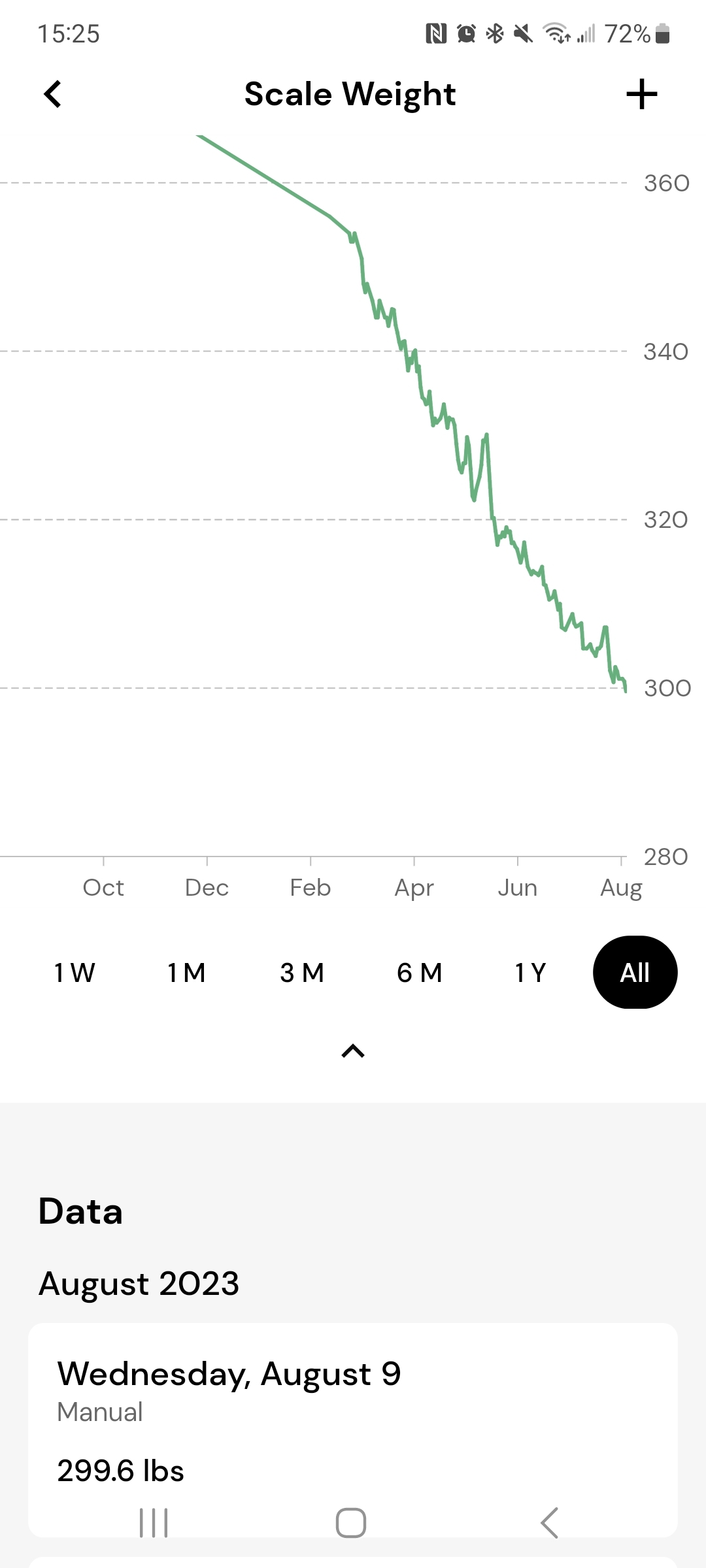Image resolution: width=706 pixels, height=1568 pixels.
Task: Choose the 6 M time range
Action: (x=420, y=973)
